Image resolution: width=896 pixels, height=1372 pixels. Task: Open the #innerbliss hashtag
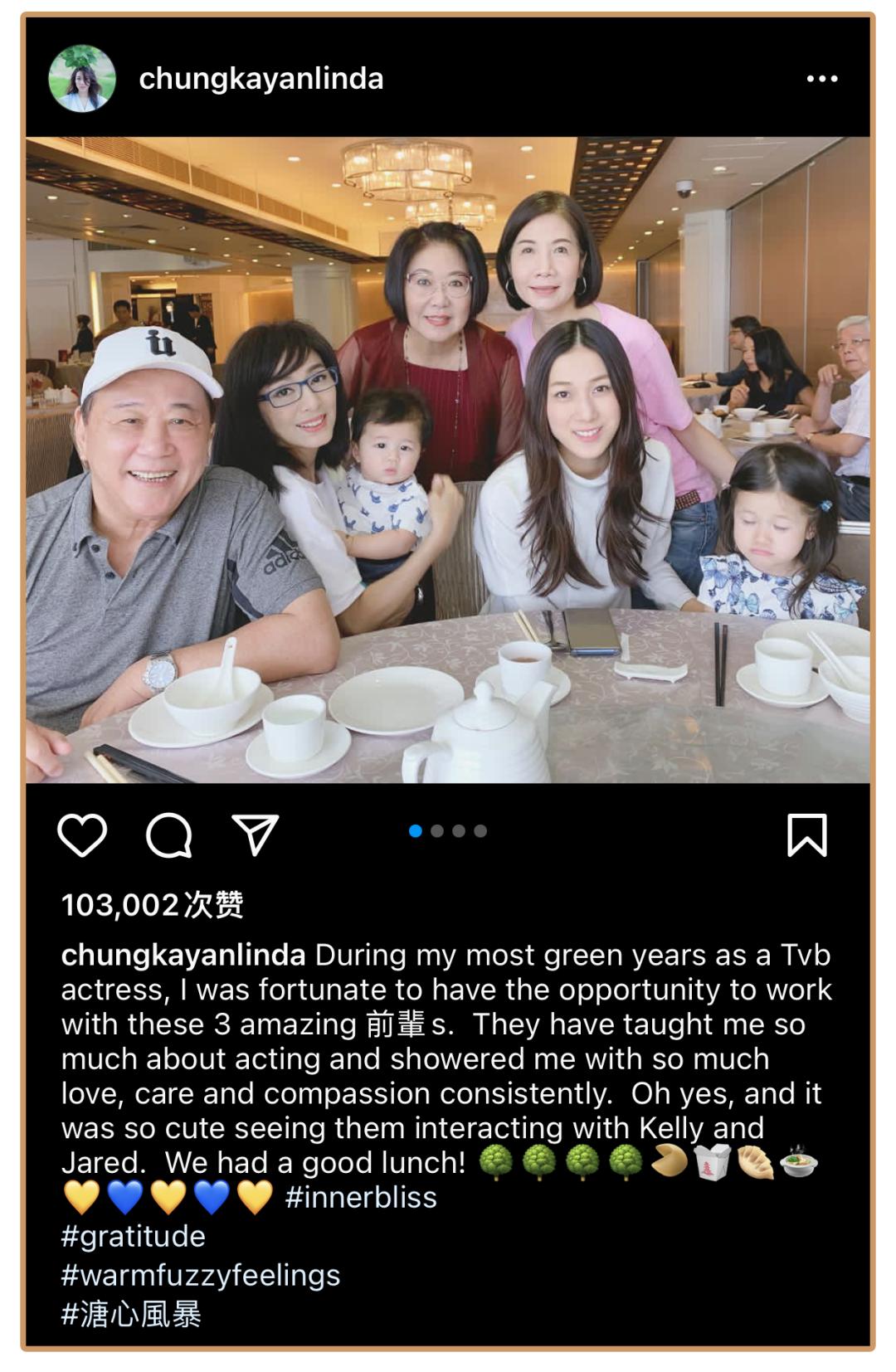(361, 1197)
